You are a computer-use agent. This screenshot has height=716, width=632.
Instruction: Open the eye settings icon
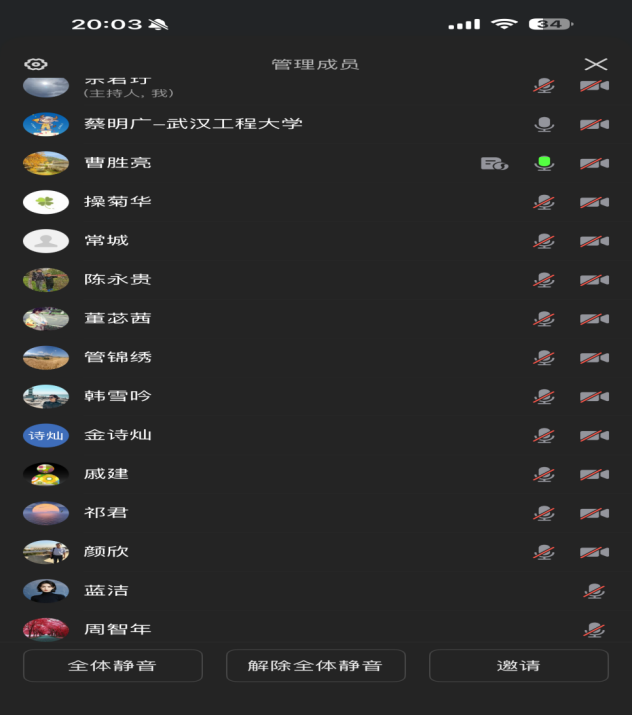click(36, 64)
